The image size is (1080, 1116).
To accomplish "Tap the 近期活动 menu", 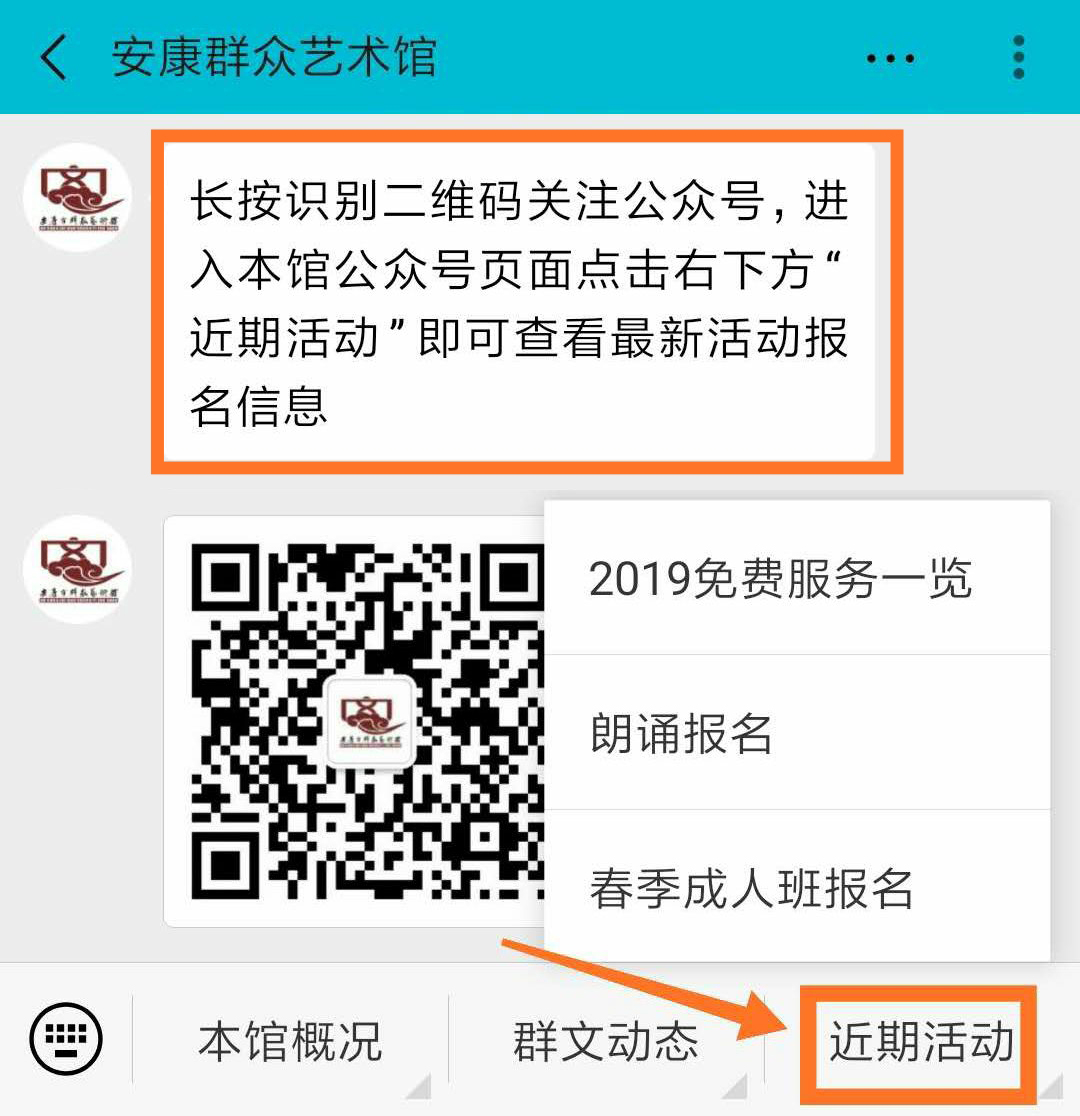I will tap(921, 1041).
